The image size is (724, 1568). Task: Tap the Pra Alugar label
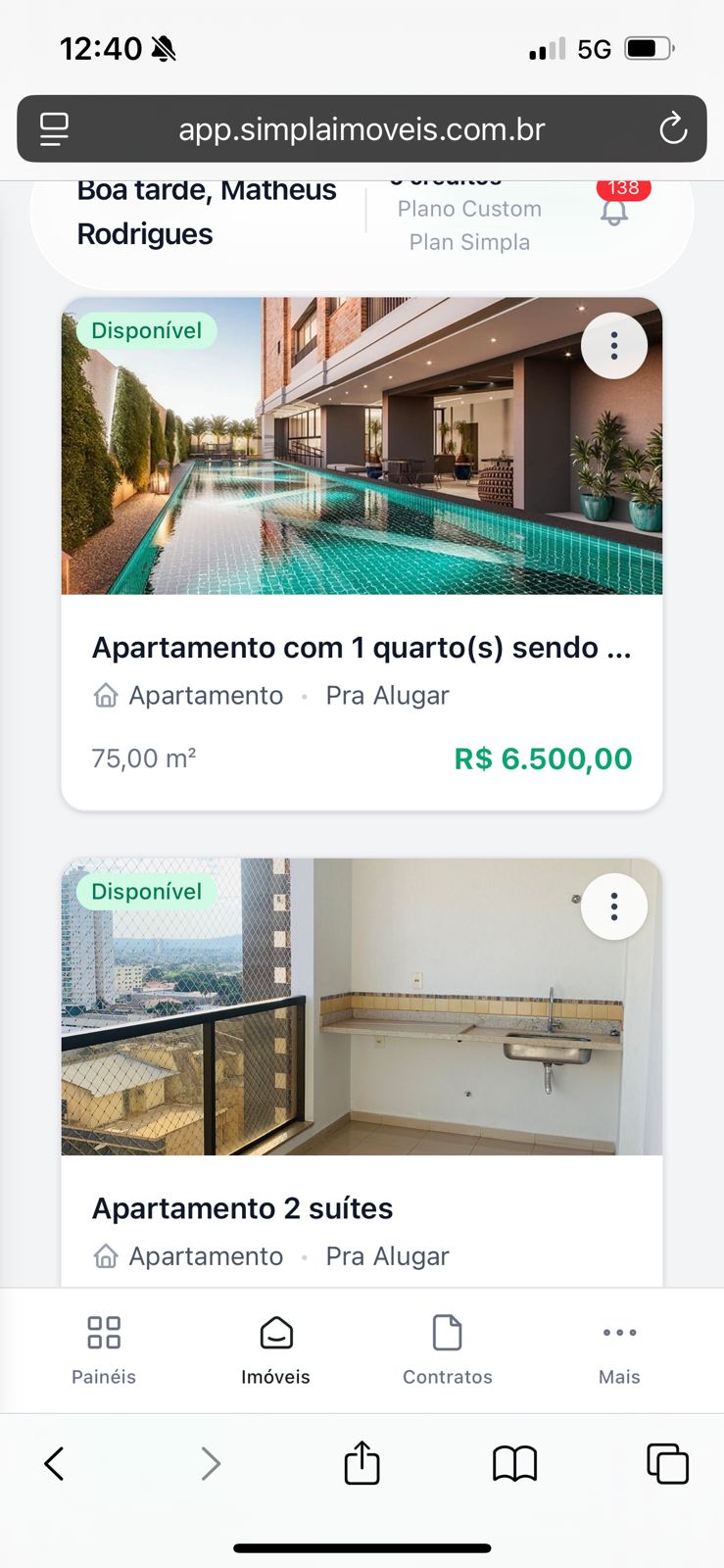[387, 695]
